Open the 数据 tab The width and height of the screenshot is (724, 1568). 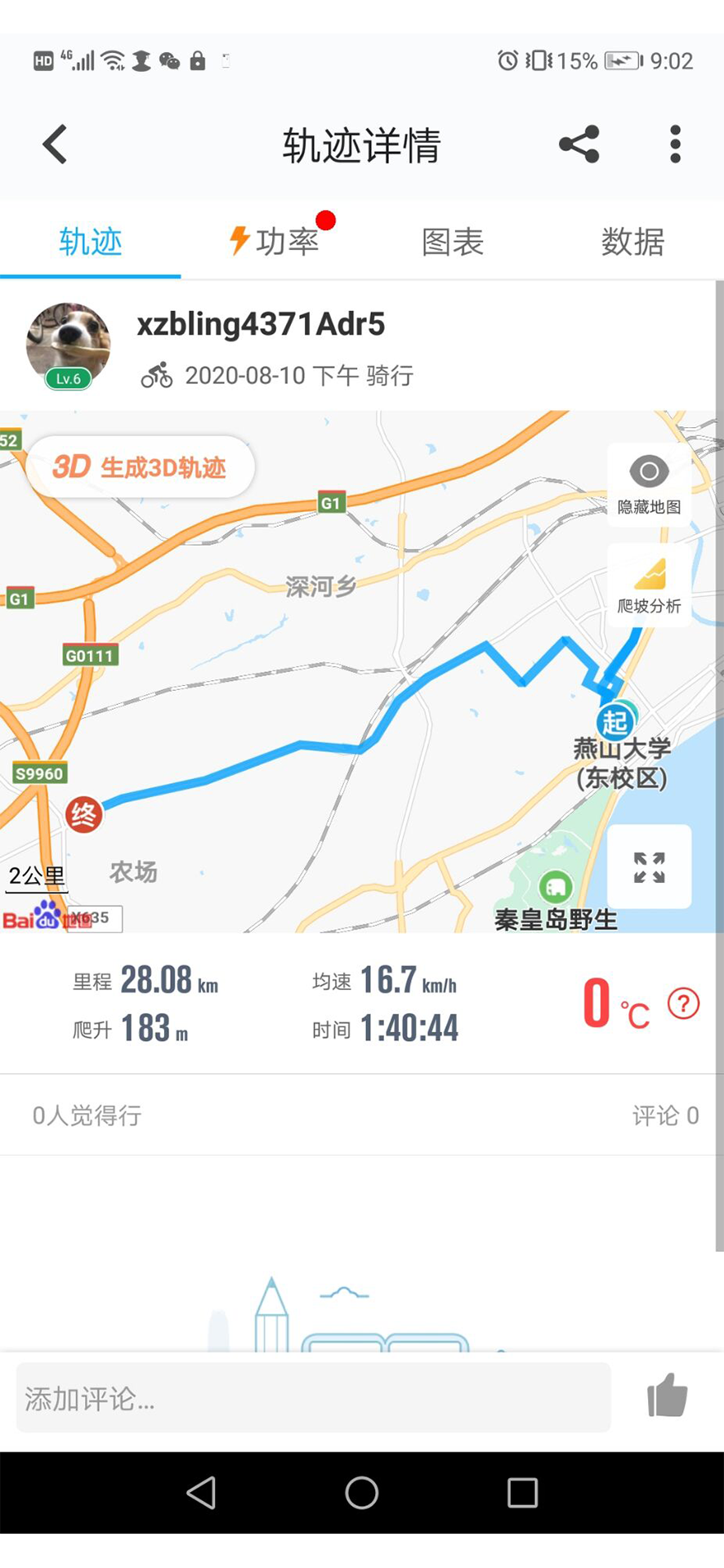632,242
